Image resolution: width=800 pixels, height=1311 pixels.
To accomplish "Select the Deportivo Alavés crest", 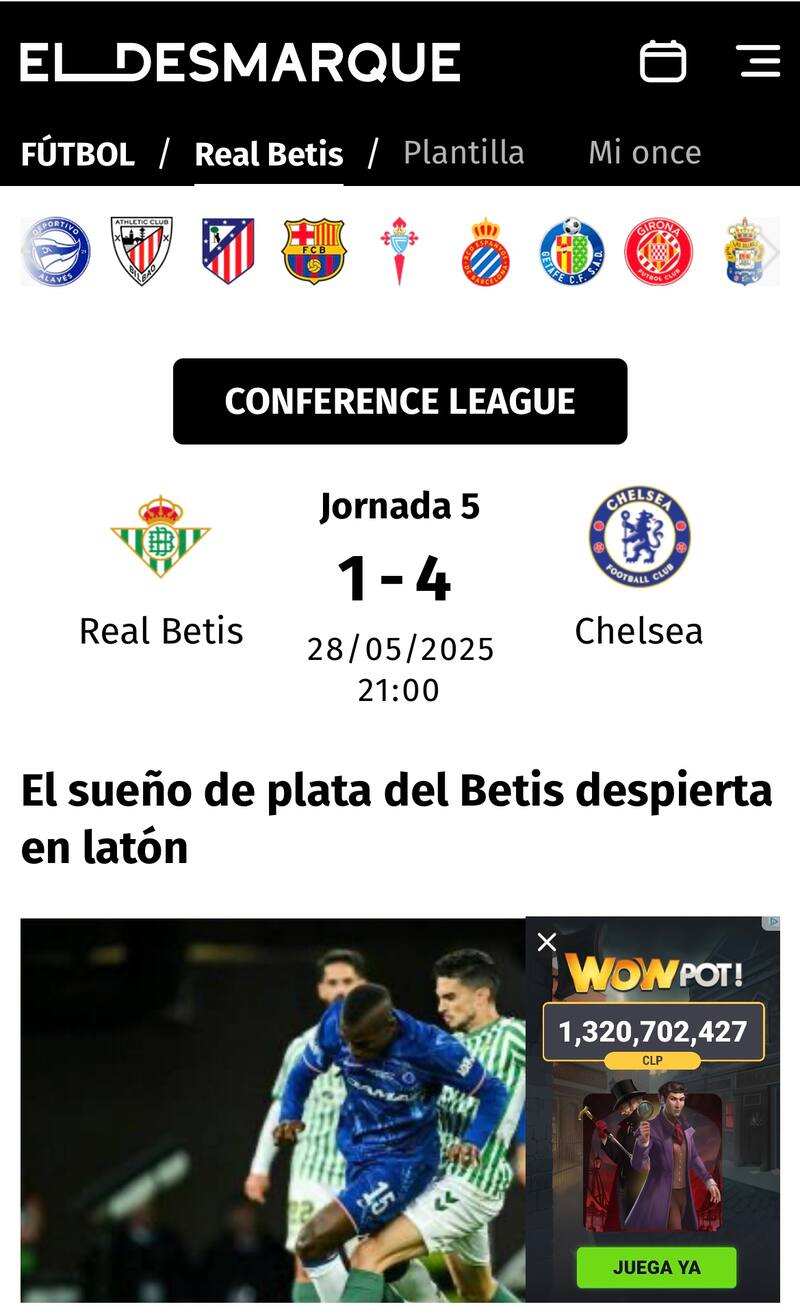I will tap(56, 251).
